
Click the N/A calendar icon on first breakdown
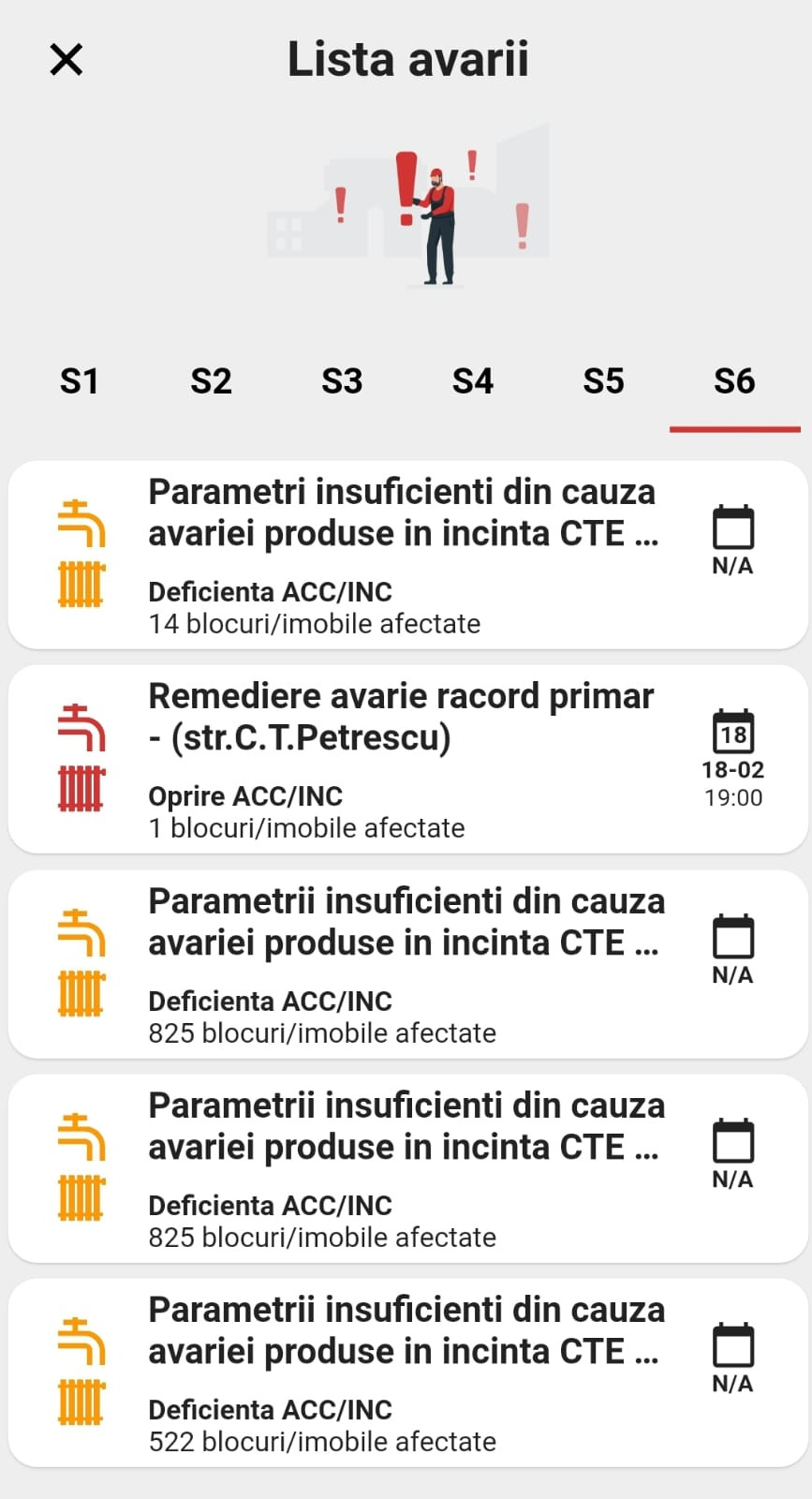coord(732,527)
